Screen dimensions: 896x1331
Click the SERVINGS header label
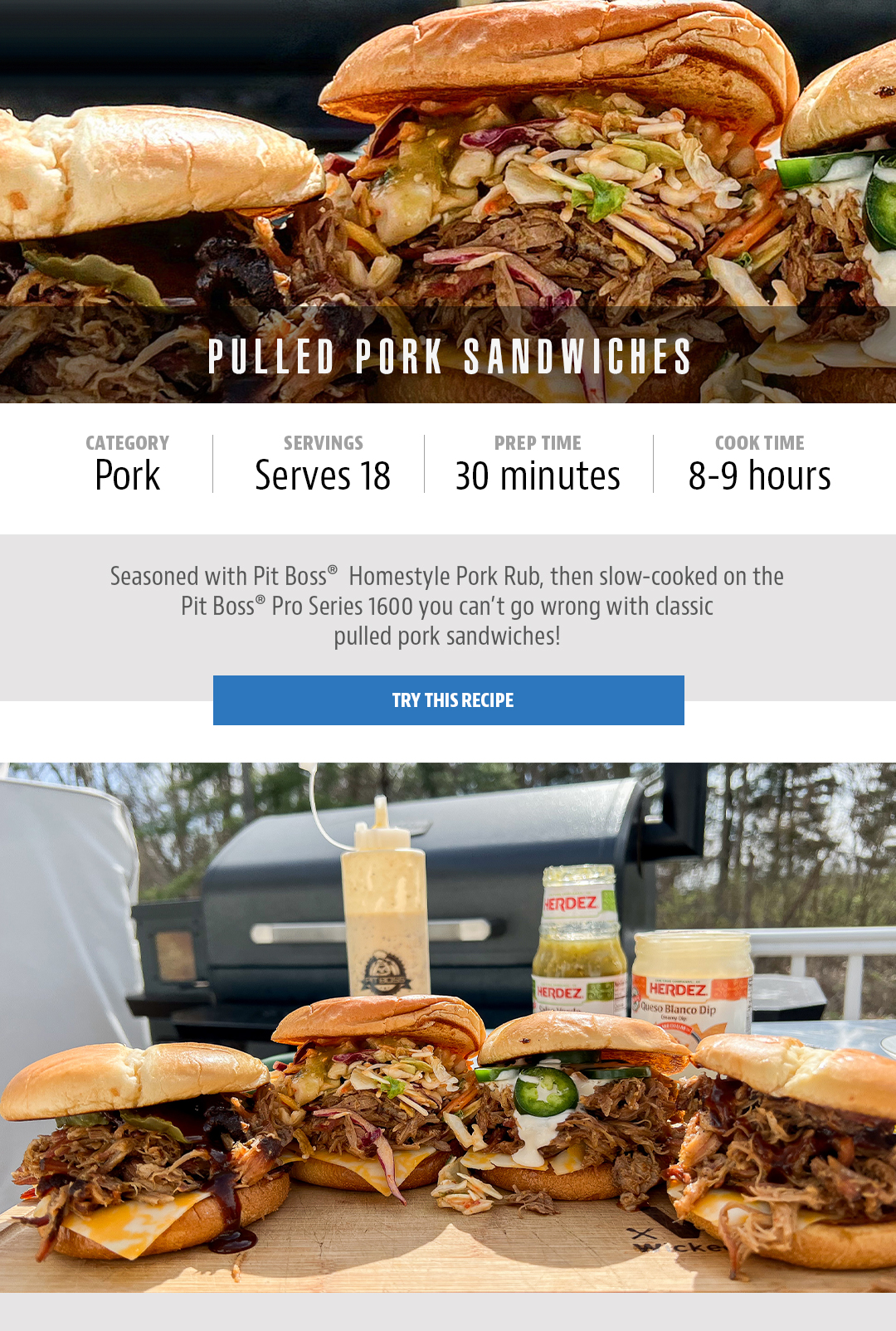(324, 443)
